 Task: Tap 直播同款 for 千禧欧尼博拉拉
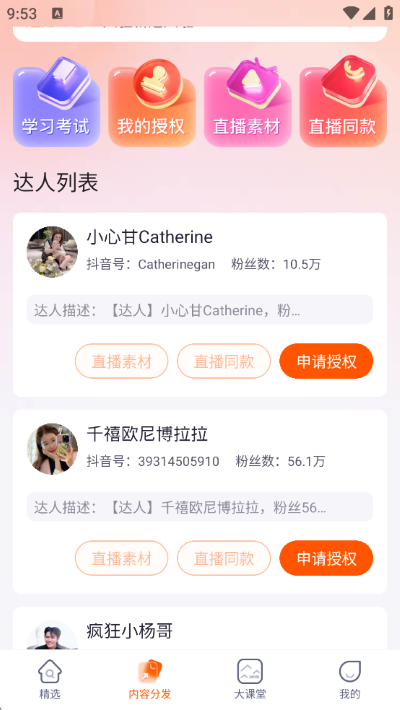[224, 558]
